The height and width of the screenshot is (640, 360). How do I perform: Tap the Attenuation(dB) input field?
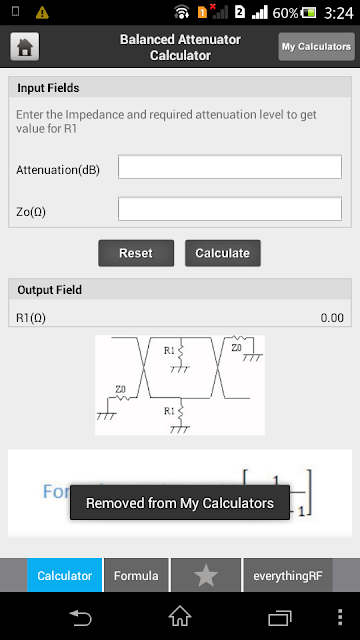pos(230,167)
